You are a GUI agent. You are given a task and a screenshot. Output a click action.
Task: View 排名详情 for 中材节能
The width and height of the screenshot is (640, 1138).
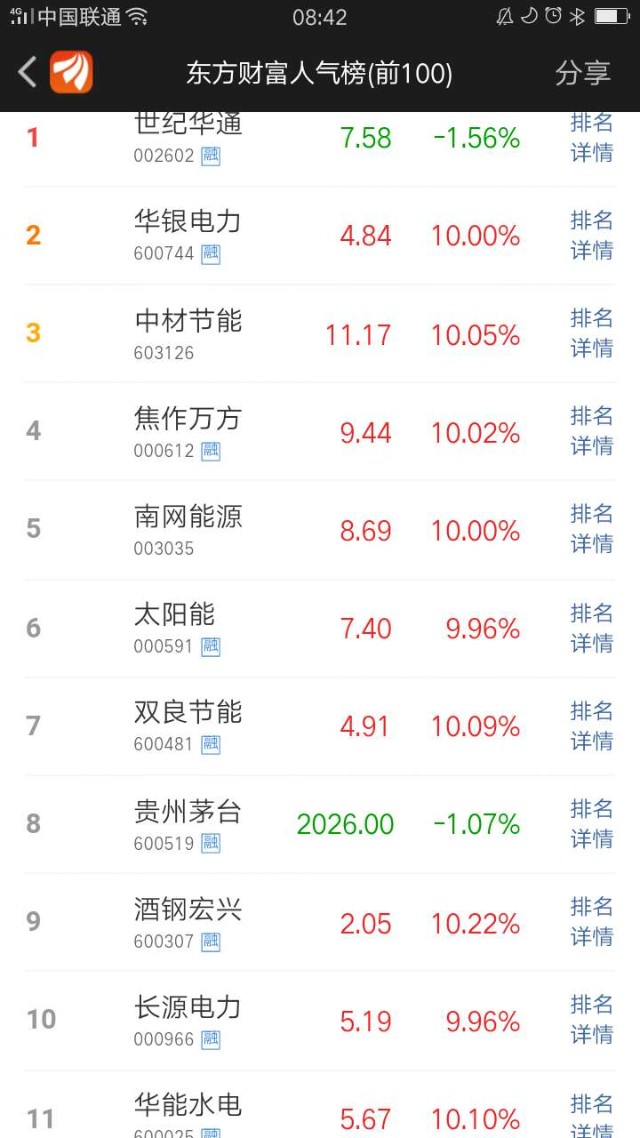[x=591, y=333]
